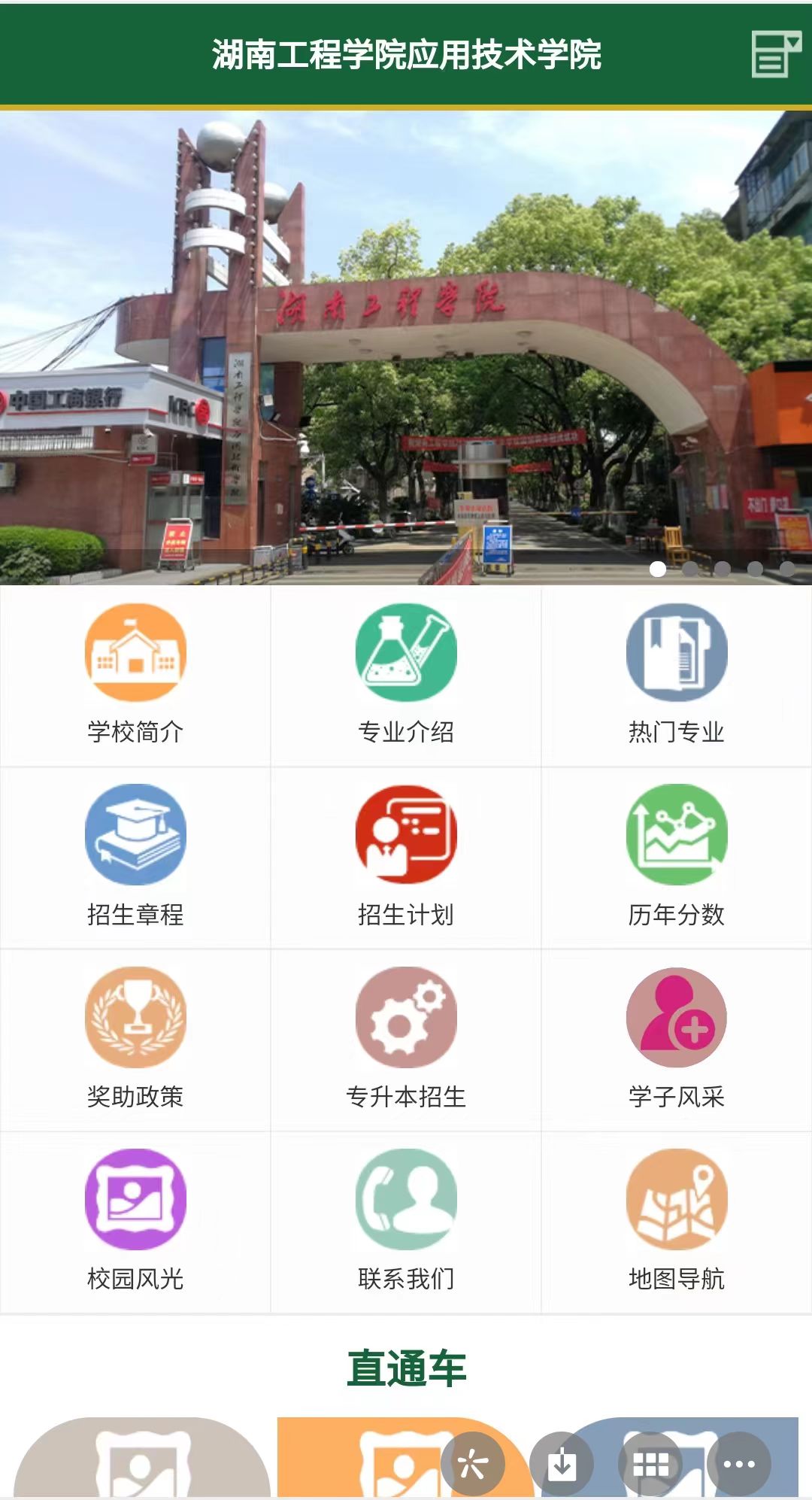812x1500 pixels.
Task: Open 专升本招生 section
Action: [406, 1039]
